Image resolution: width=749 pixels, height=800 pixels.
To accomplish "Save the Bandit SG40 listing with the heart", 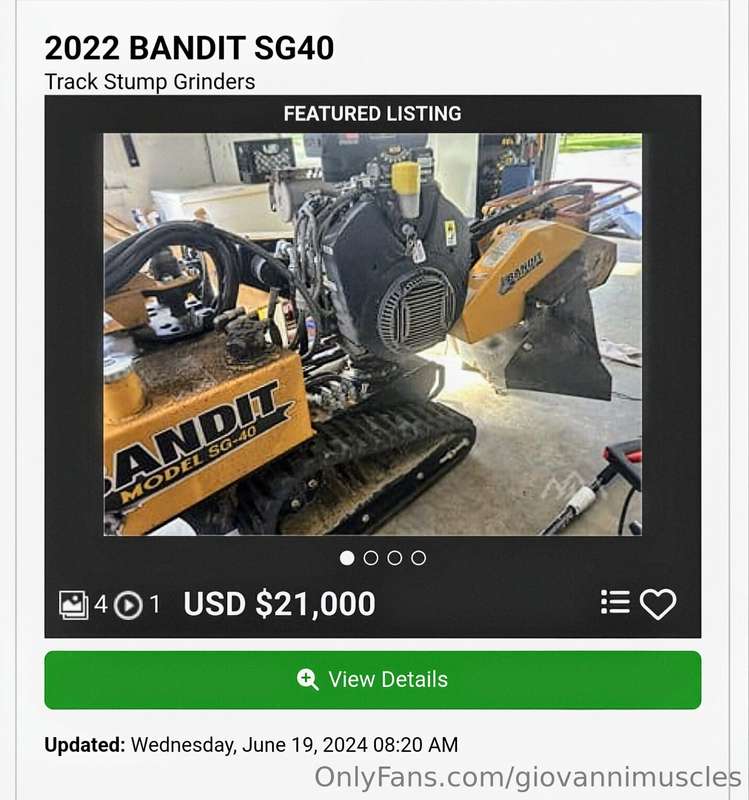I will [x=658, y=604].
